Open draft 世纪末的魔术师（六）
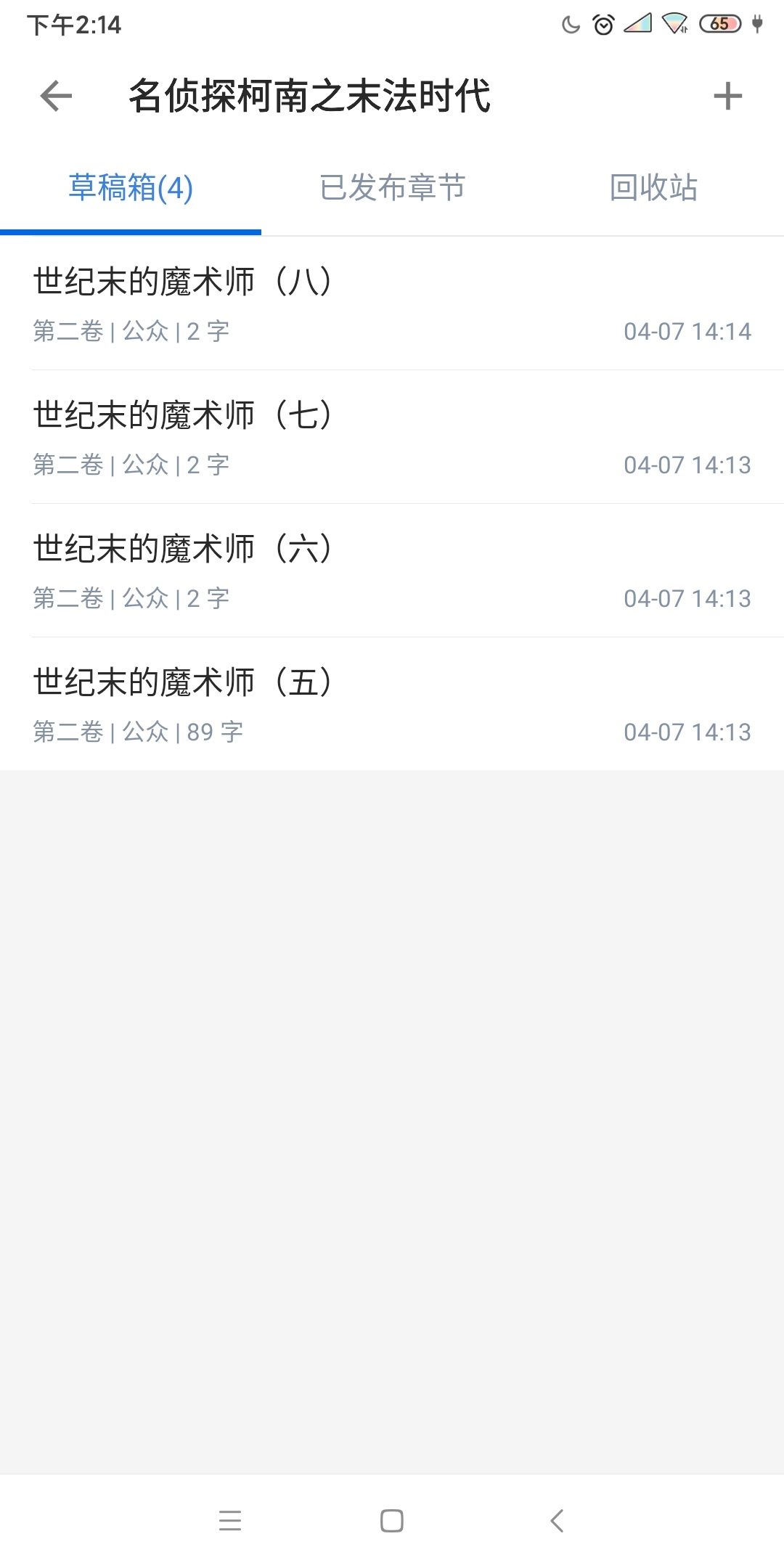 [x=392, y=571]
